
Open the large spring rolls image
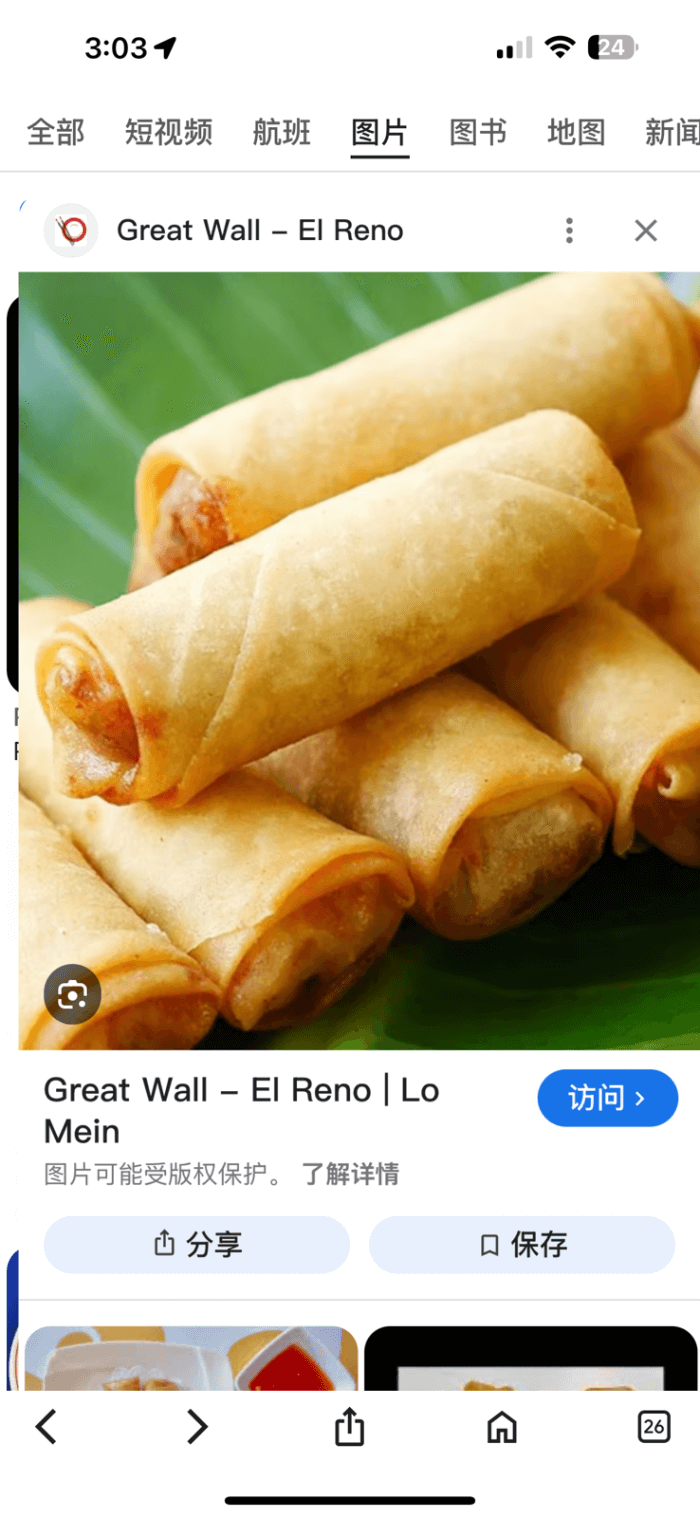pyautogui.click(x=360, y=660)
